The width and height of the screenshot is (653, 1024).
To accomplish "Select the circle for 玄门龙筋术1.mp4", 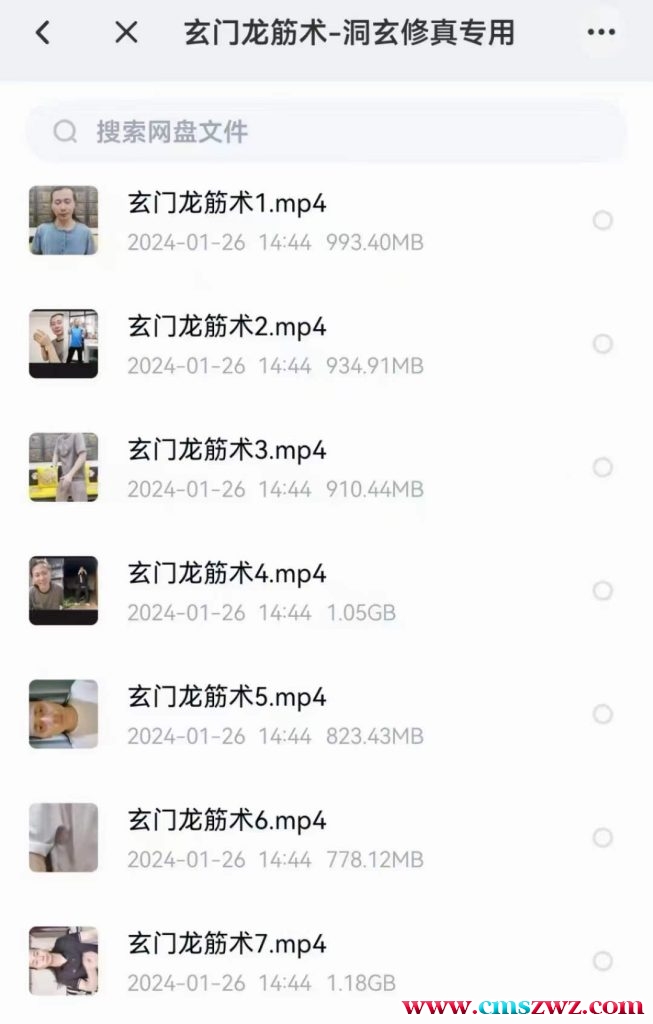I will point(602,220).
